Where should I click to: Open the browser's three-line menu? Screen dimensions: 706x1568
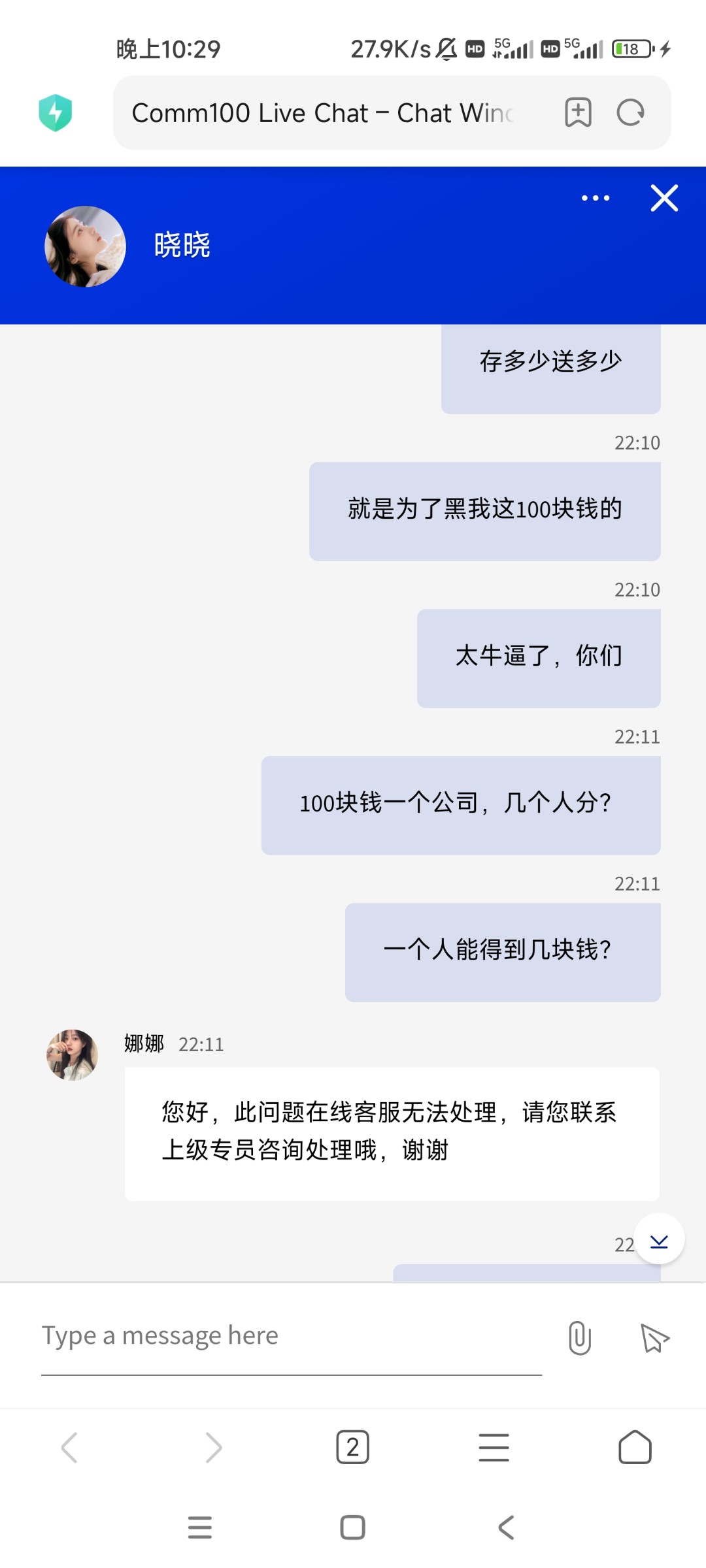point(494,1447)
